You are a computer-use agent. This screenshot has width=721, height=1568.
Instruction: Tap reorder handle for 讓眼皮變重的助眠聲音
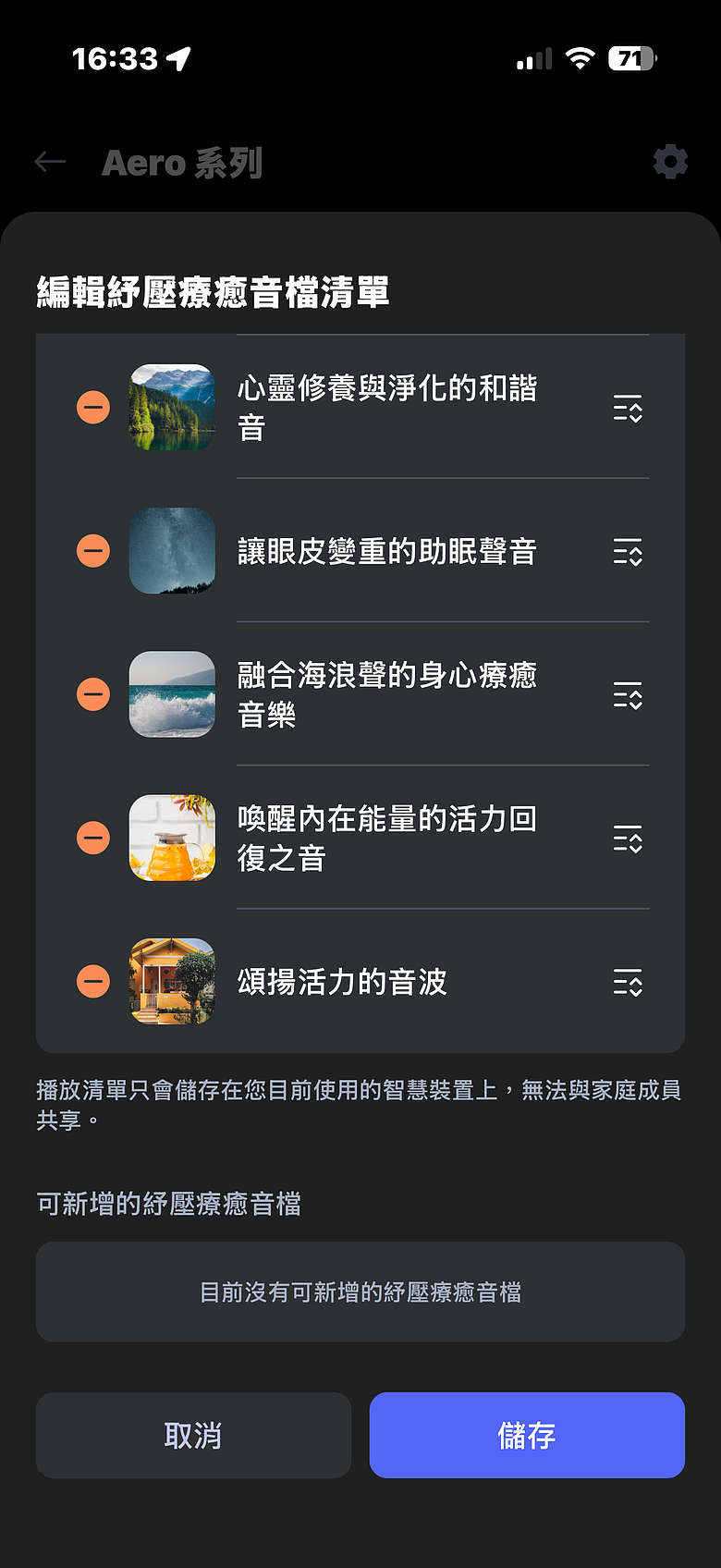click(x=629, y=552)
